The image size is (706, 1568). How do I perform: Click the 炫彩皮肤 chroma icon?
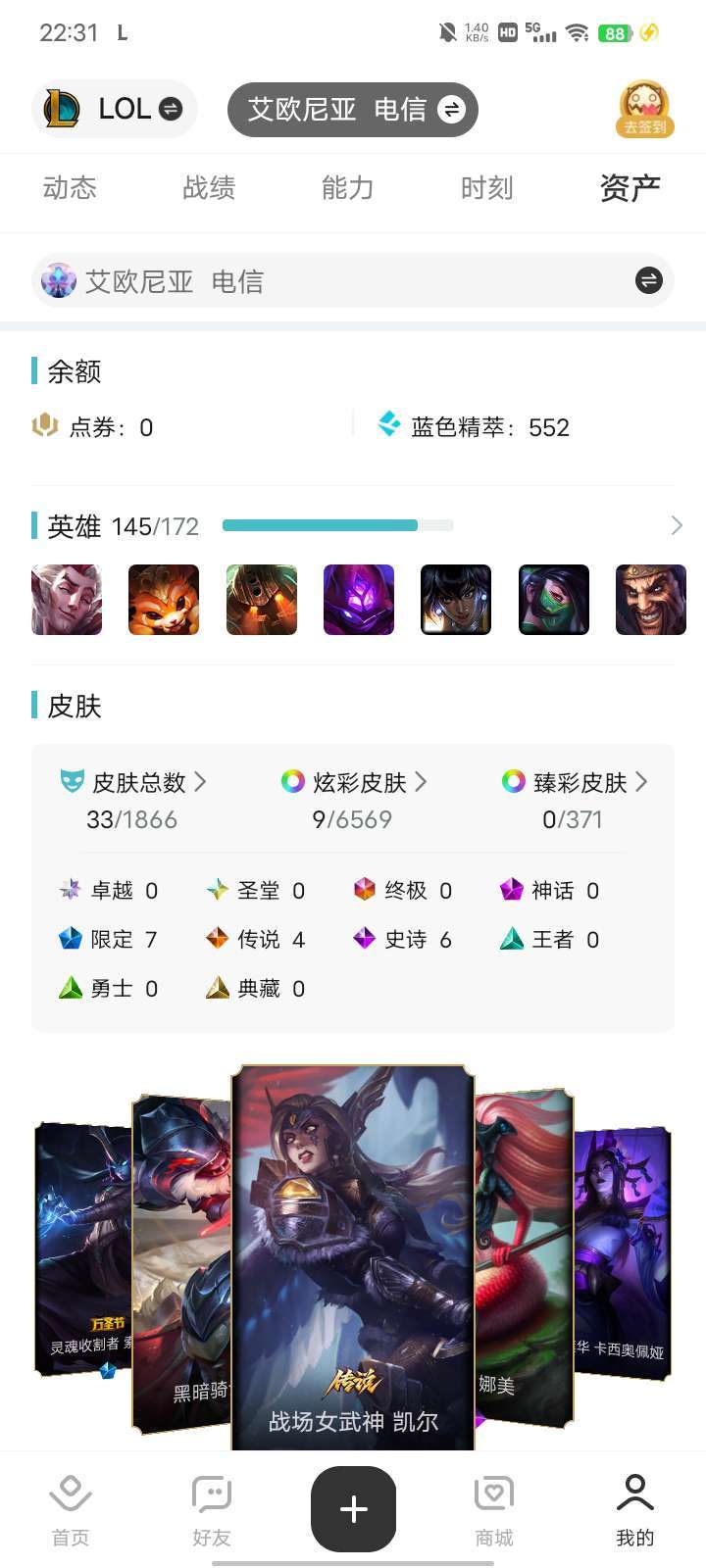(291, 781)
